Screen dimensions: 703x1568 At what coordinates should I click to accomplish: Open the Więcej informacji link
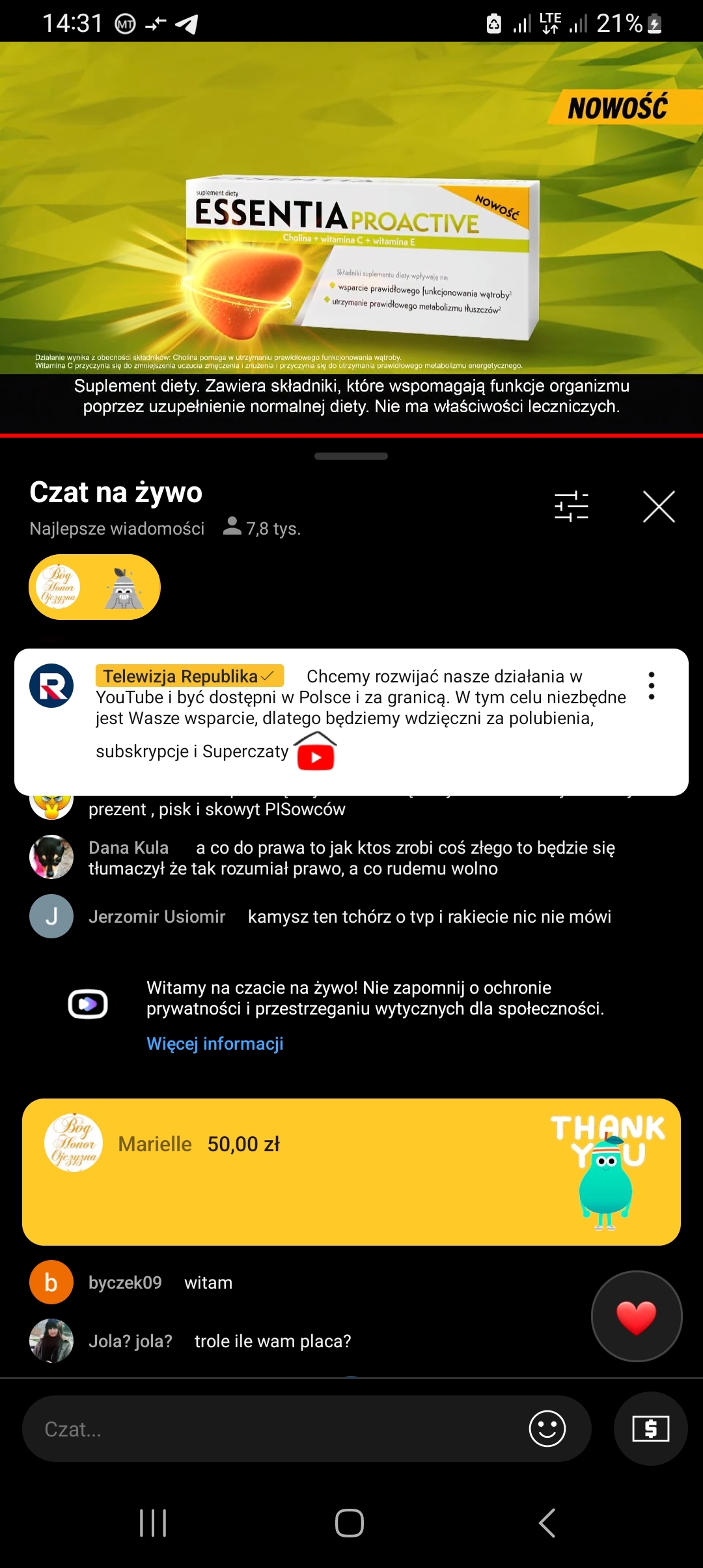point(215,1044)
